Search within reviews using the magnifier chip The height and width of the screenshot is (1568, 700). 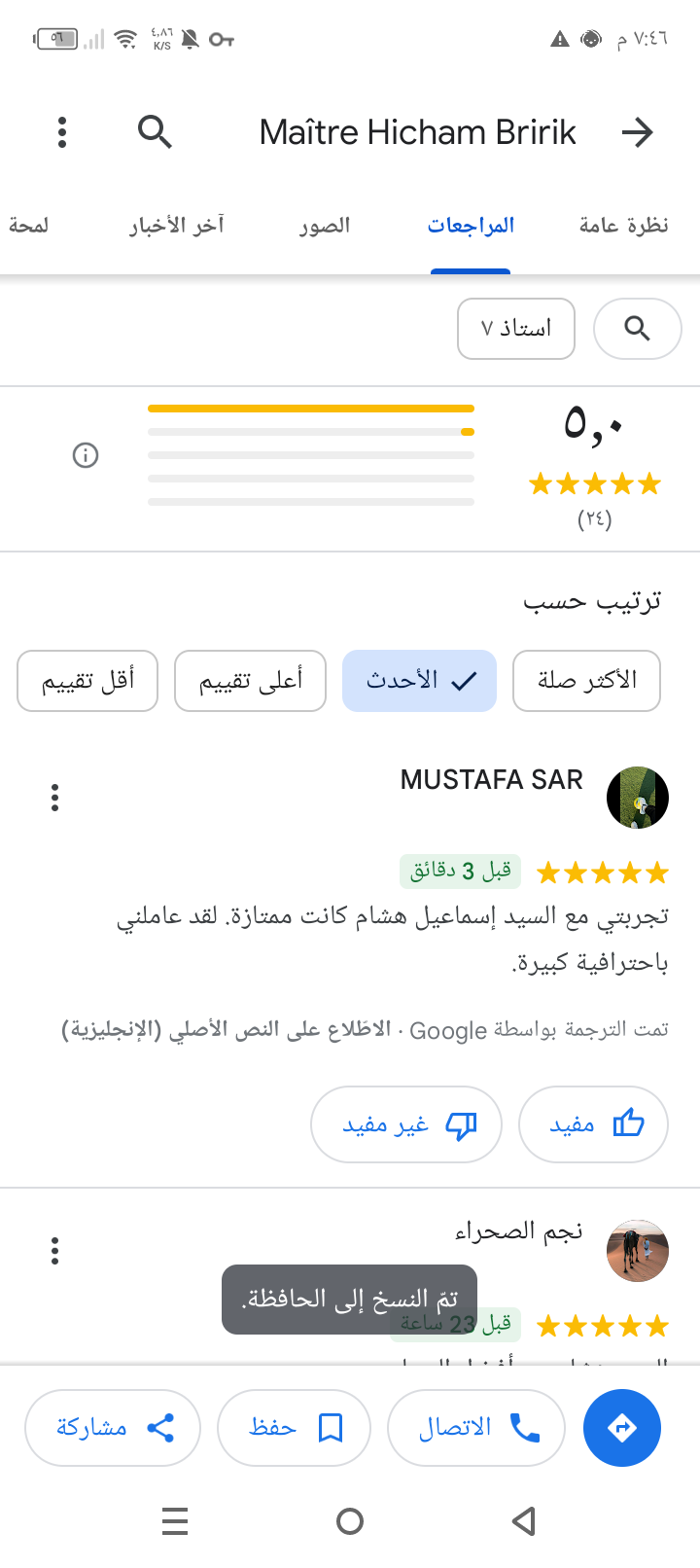pos(637,329)
